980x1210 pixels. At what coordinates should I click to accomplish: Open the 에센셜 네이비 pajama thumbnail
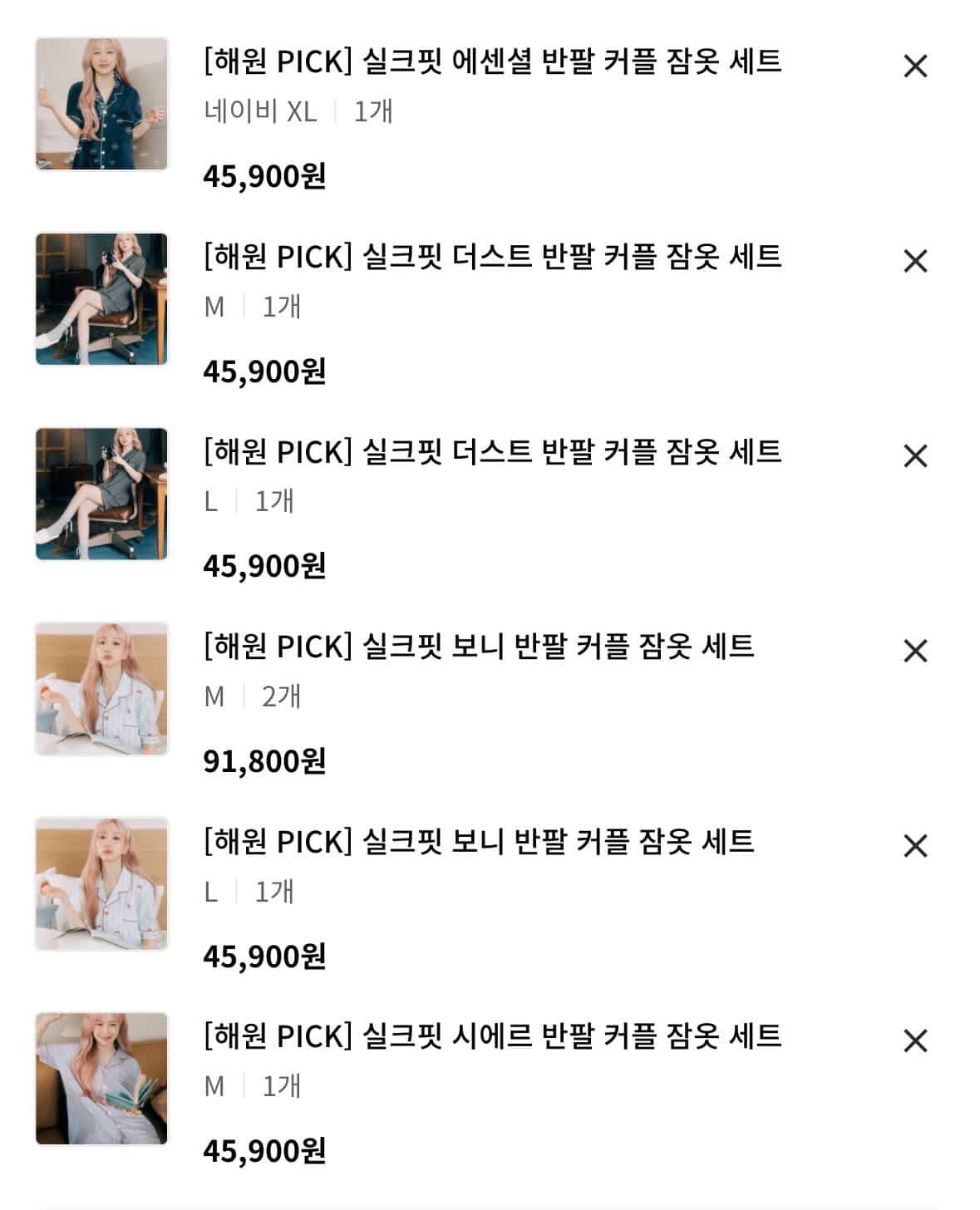pos(101,104)
